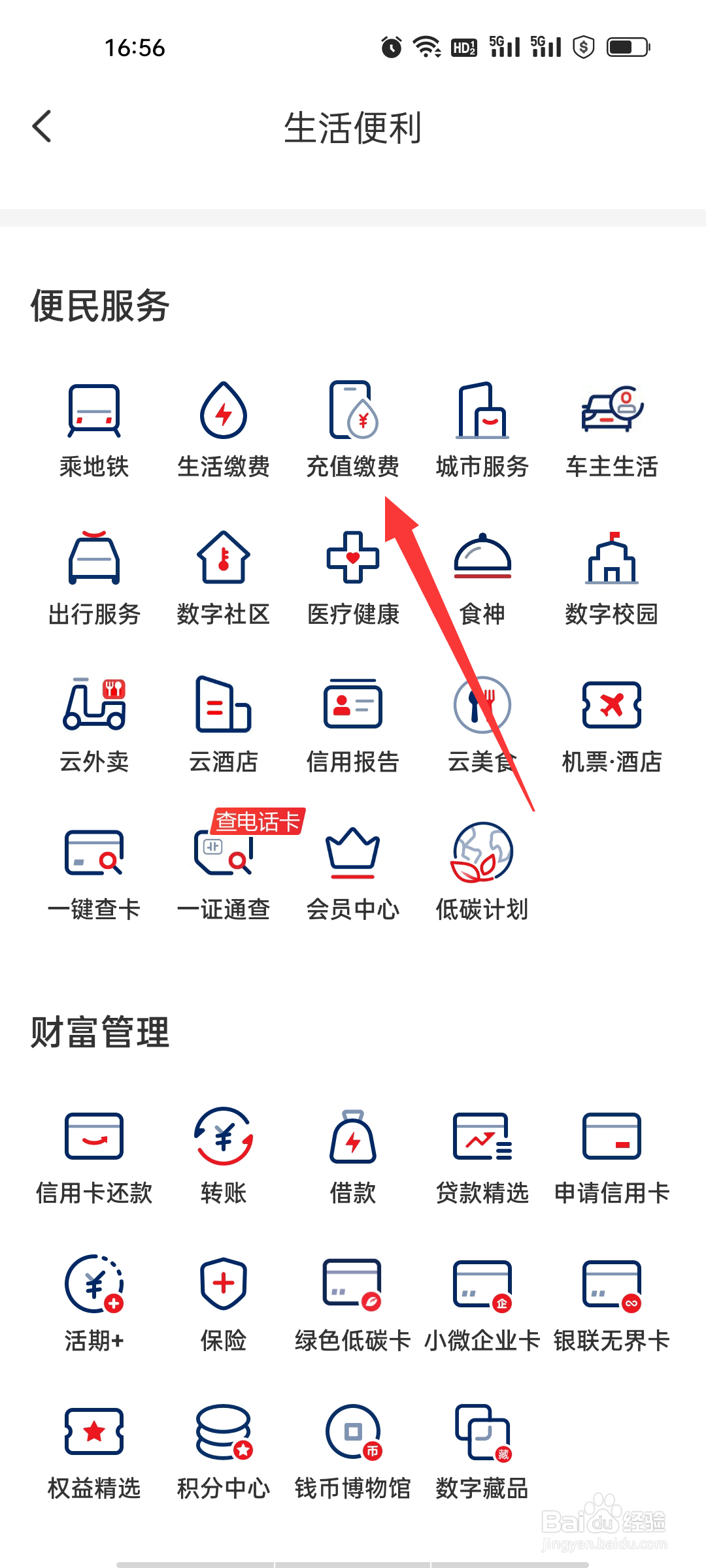Open 机票·酒店 flight and hotel booking
The image size is (706, 1568).
coord(612,719)
